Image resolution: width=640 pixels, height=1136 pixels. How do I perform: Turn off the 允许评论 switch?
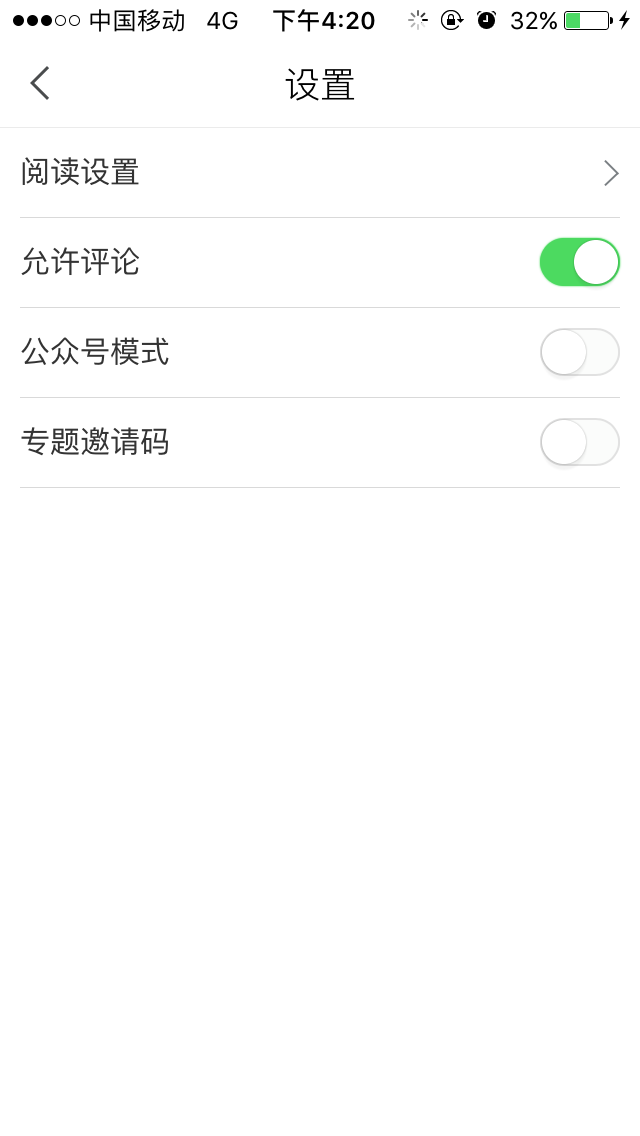pyautogui.click(x=579, y=262)
